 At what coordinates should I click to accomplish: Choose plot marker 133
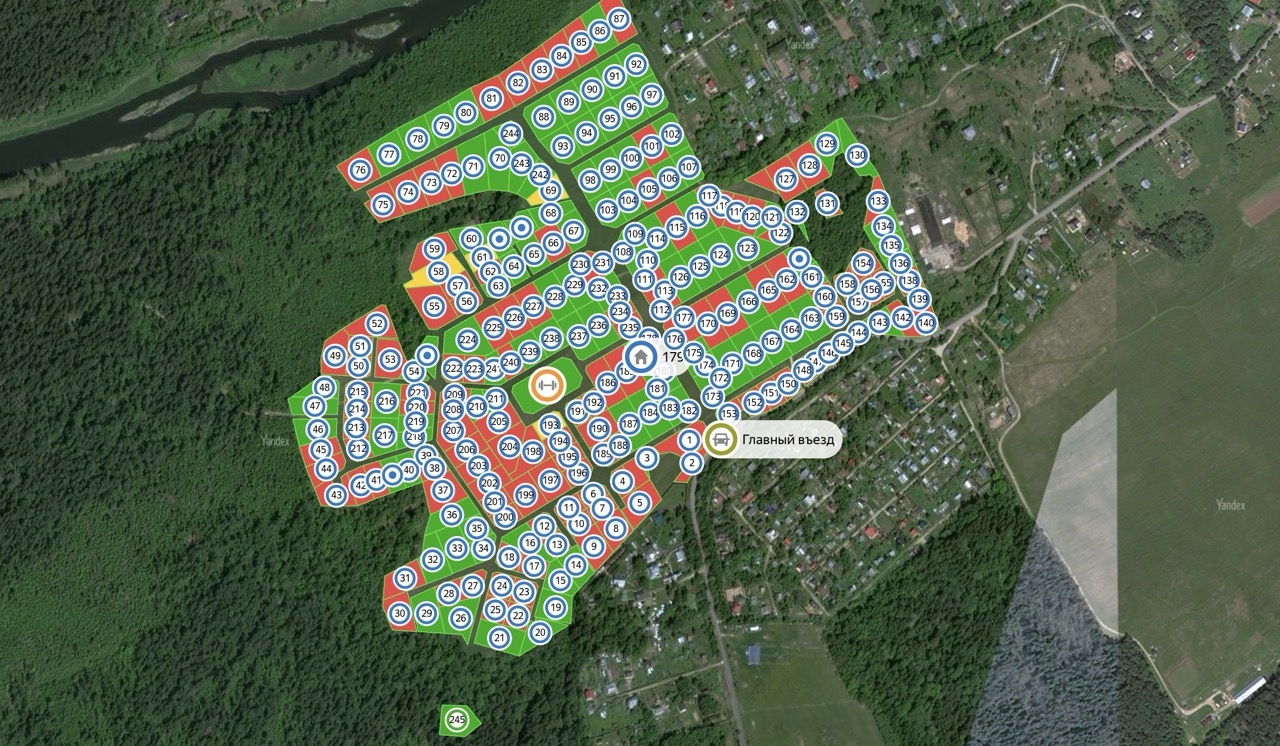click(x=878, y=201)
